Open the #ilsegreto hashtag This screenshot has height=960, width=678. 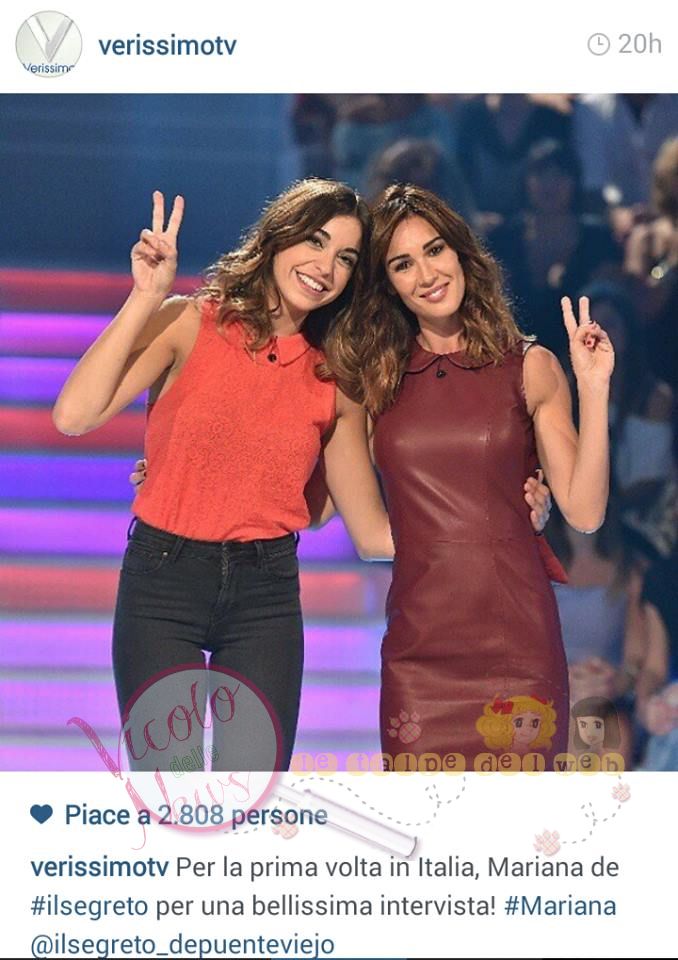coord(89,906)
